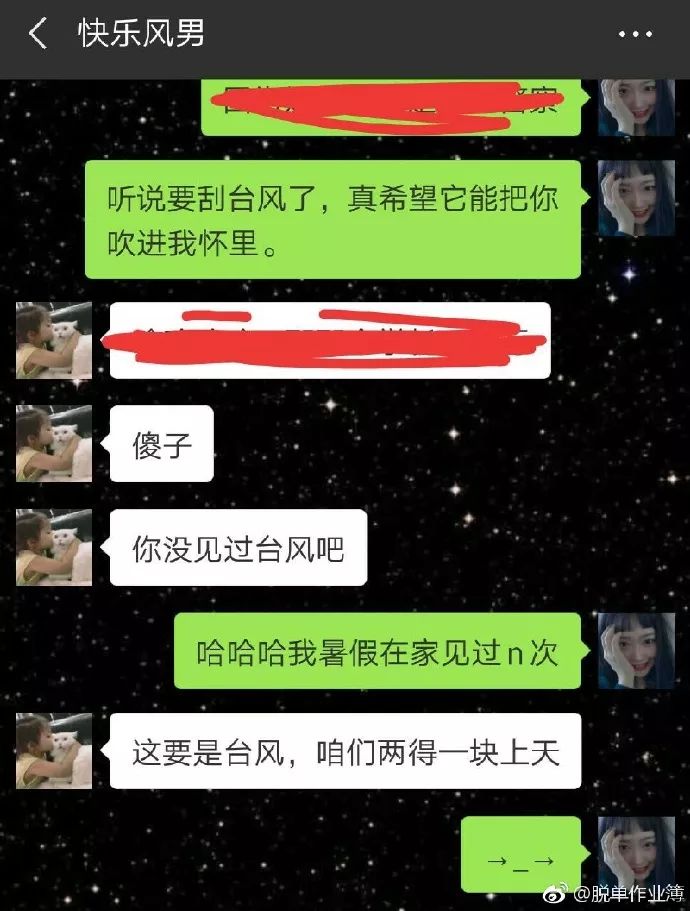Open the sender avatar beside the 傻子 message
The image size is (690, 911).
[54, 444]
